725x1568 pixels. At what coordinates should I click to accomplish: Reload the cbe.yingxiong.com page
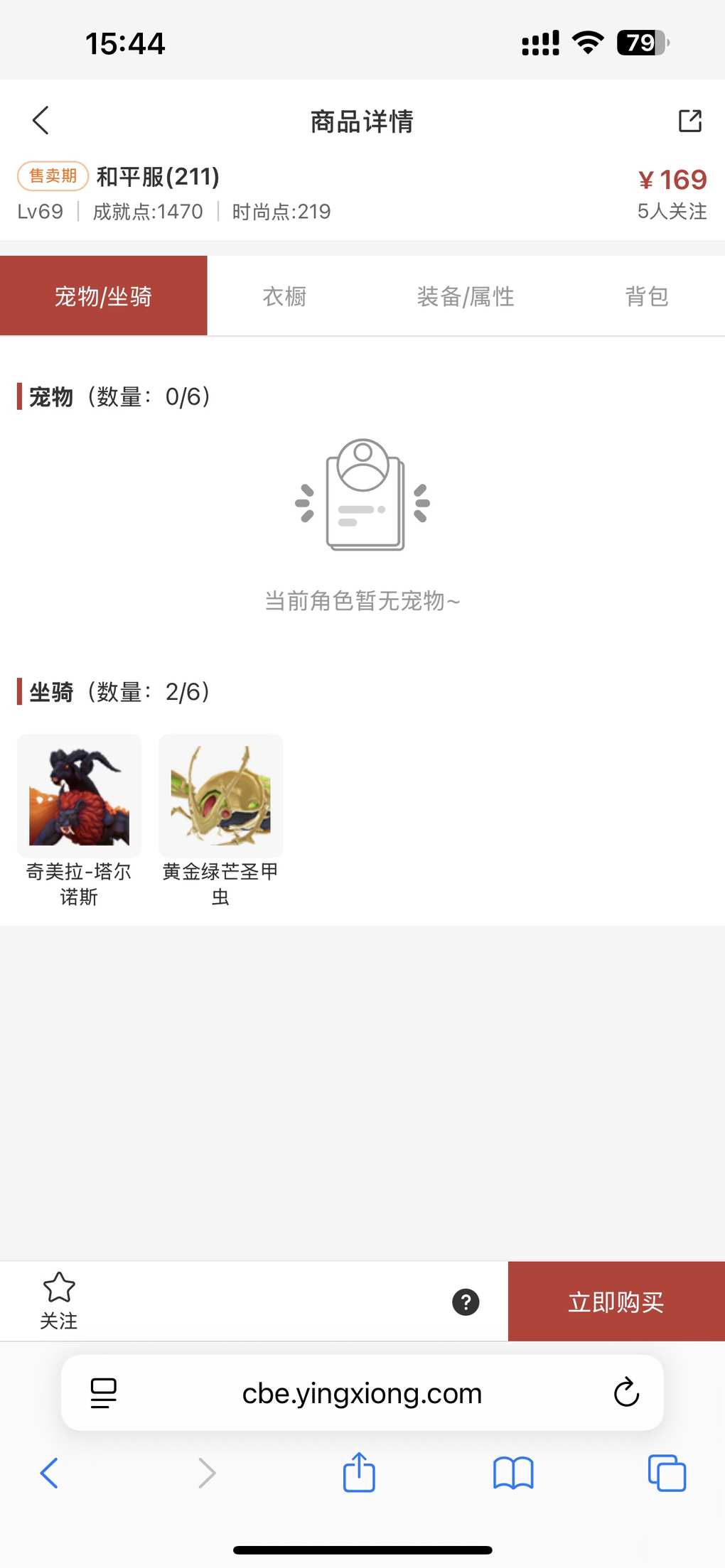pos(626,1393)
